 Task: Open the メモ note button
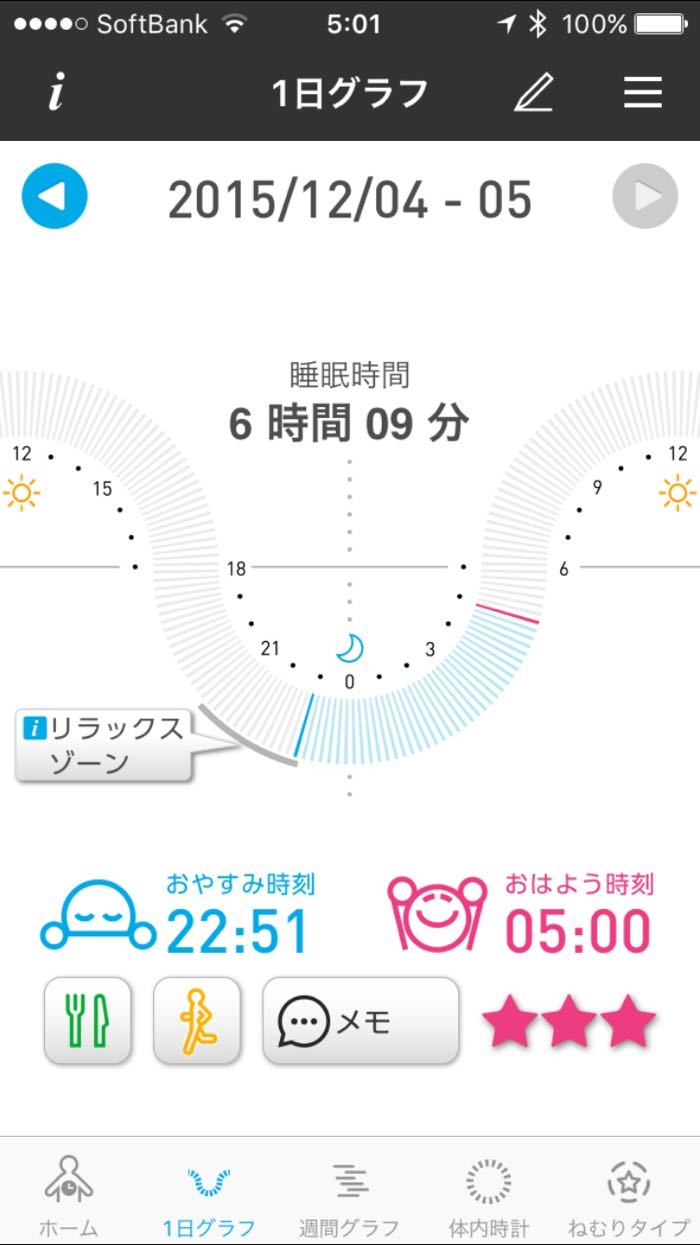(x=360, y=1020)
